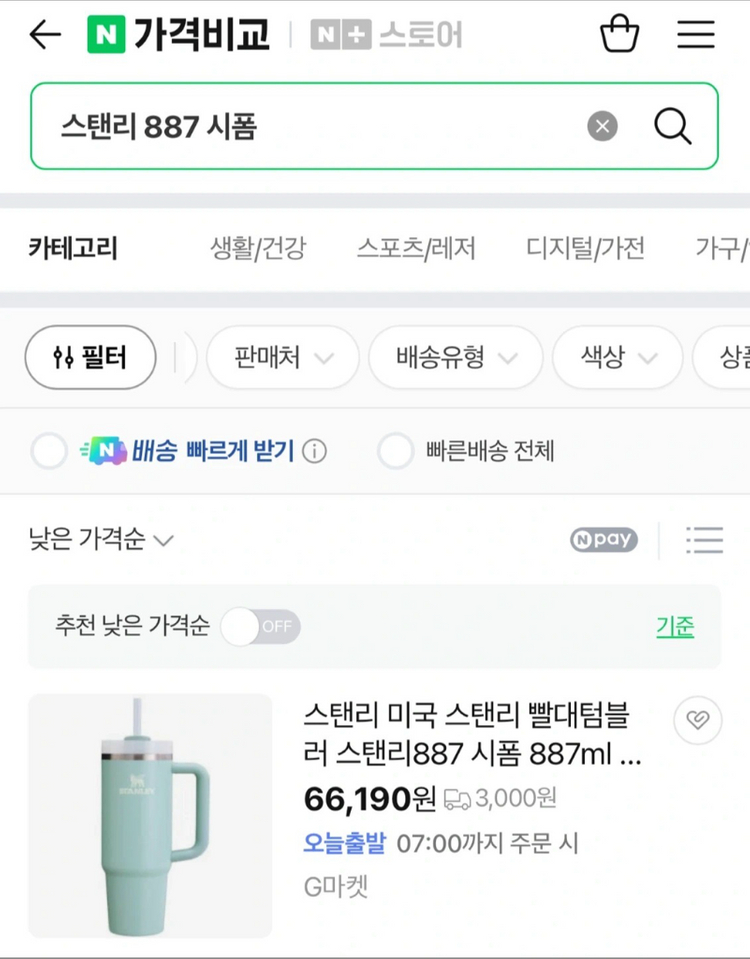
Task: Open the 판매처 dropdown
Action: click(x=283, y=357)
